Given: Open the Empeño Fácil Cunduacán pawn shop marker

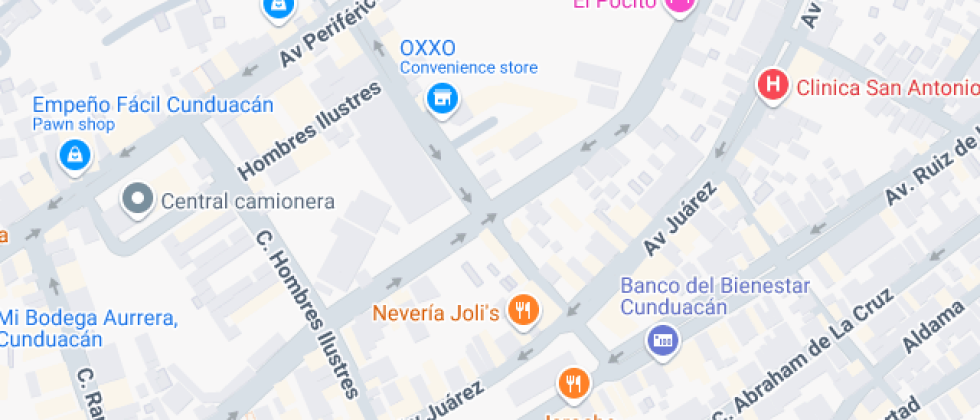Looking at the screenshot, I should (x=74, y=155).
